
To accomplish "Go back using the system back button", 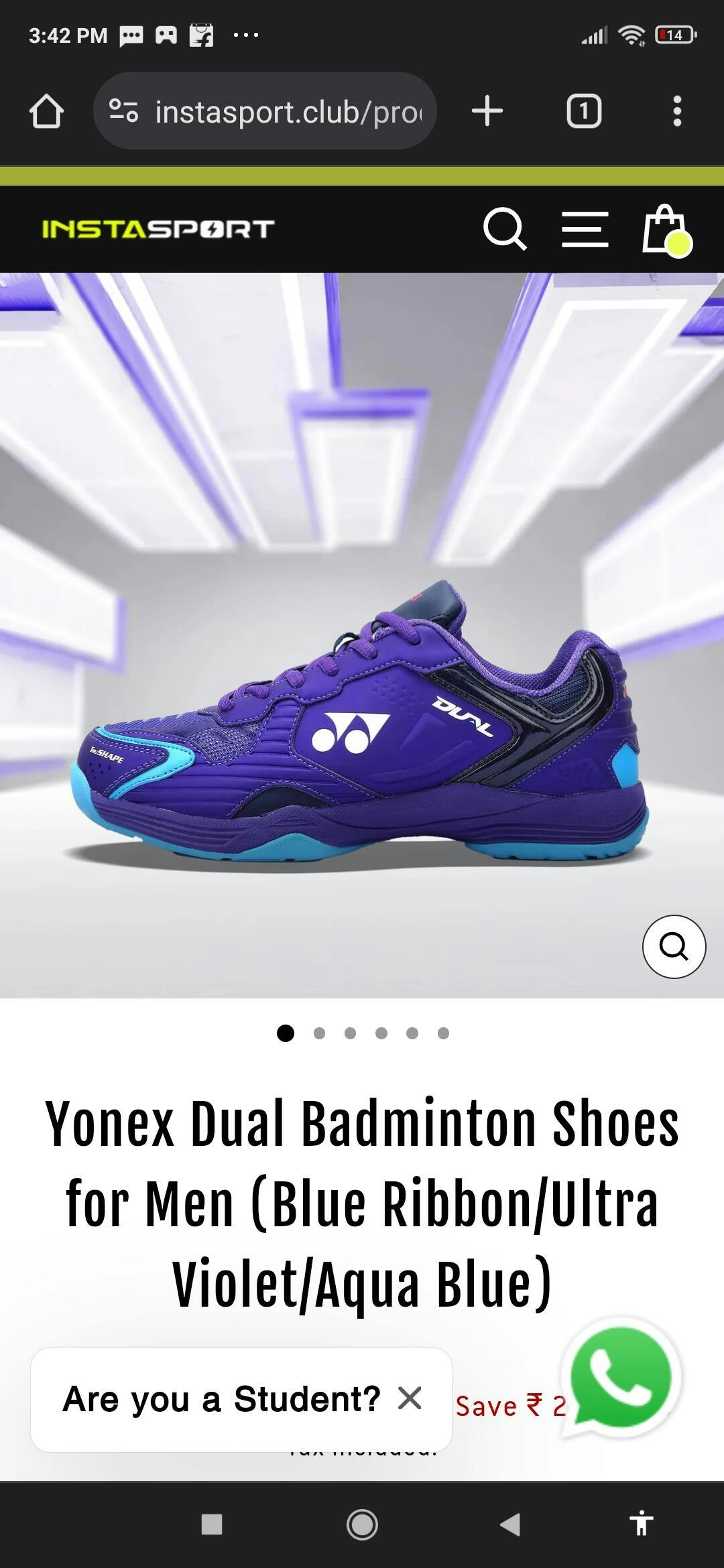I will [510, 1524].
